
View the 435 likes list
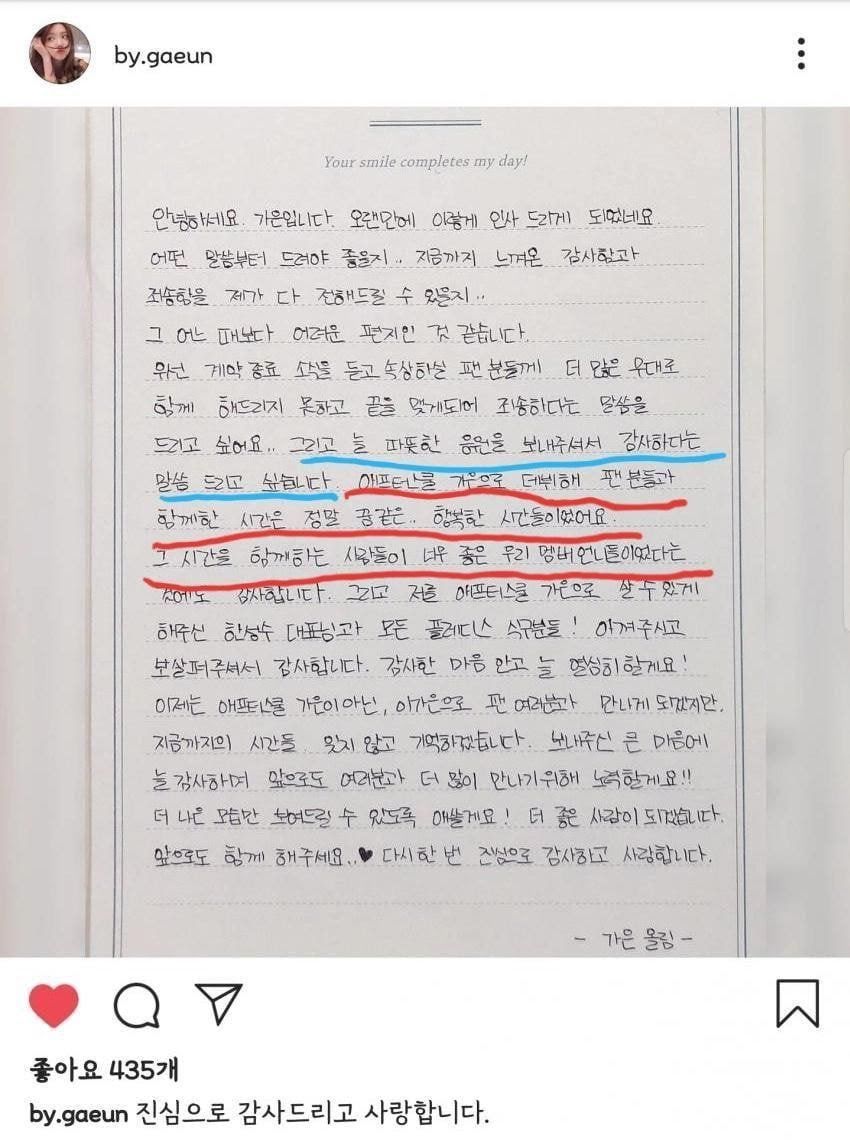point(103,1069)
